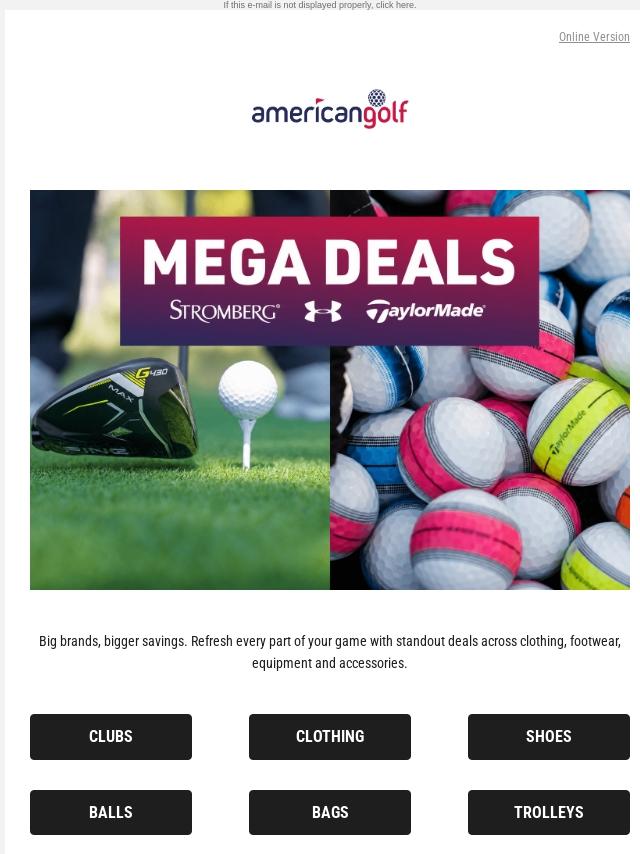Browse Clothing deals

click(x=330, y=736)
